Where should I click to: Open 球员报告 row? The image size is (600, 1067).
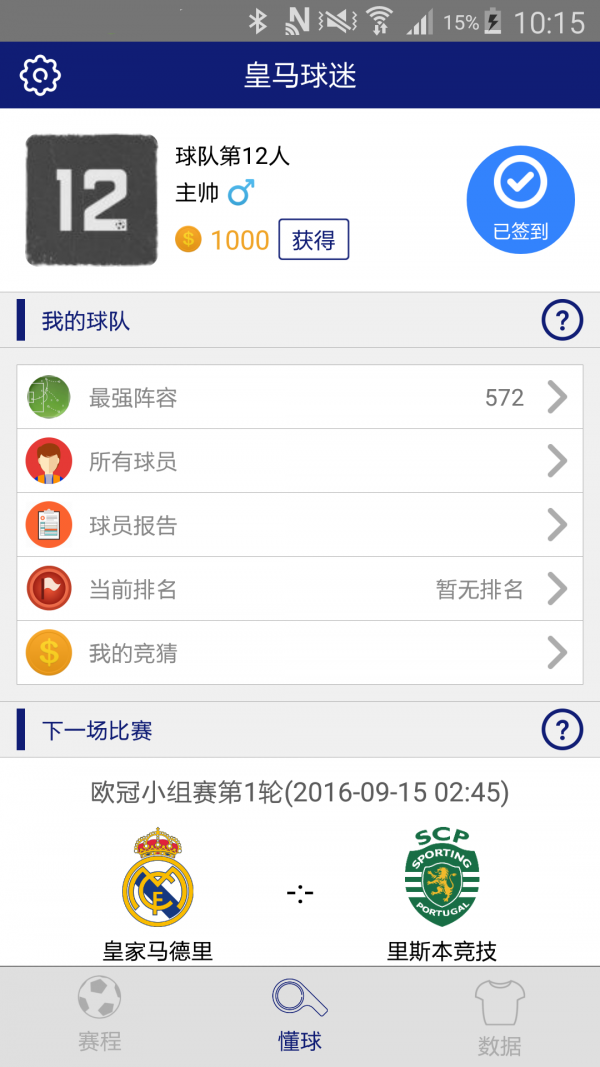300,525
